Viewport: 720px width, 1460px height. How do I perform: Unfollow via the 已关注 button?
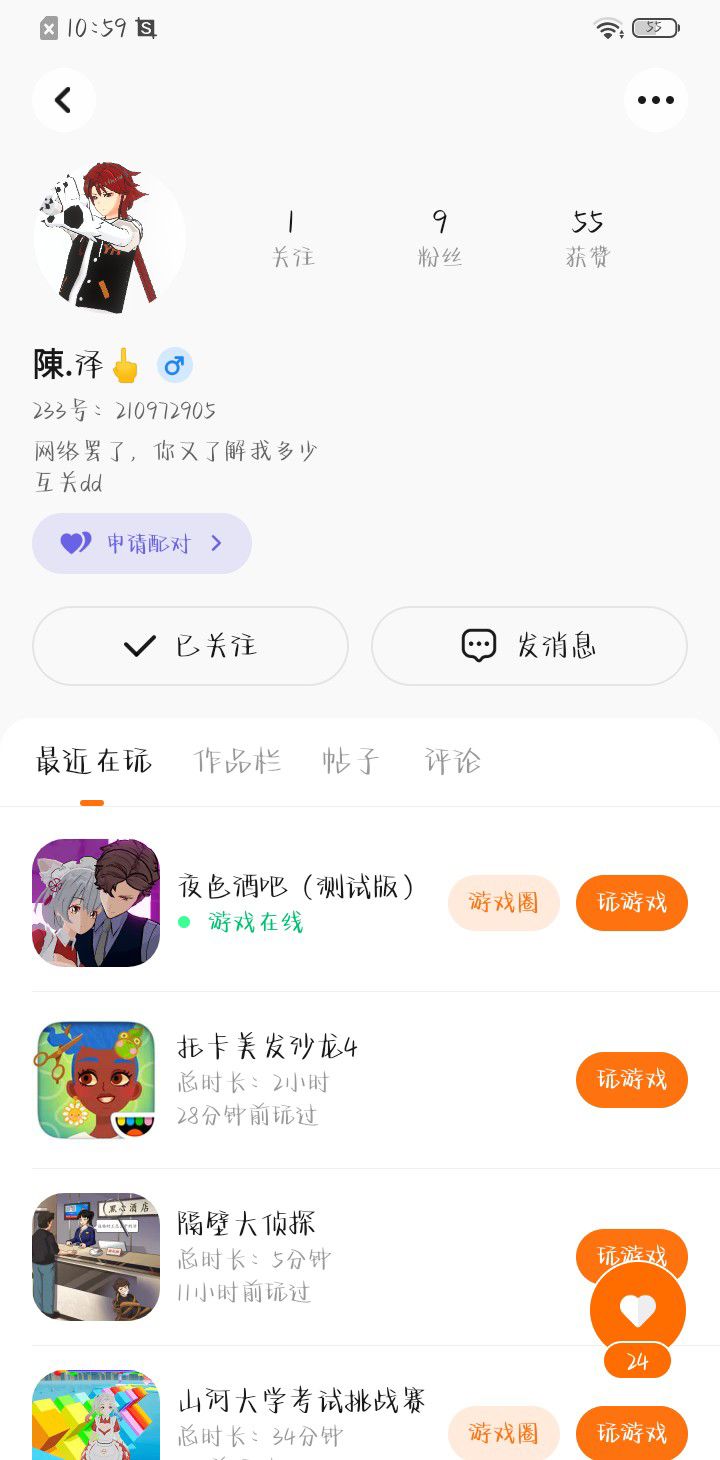(x=190, y=646)
